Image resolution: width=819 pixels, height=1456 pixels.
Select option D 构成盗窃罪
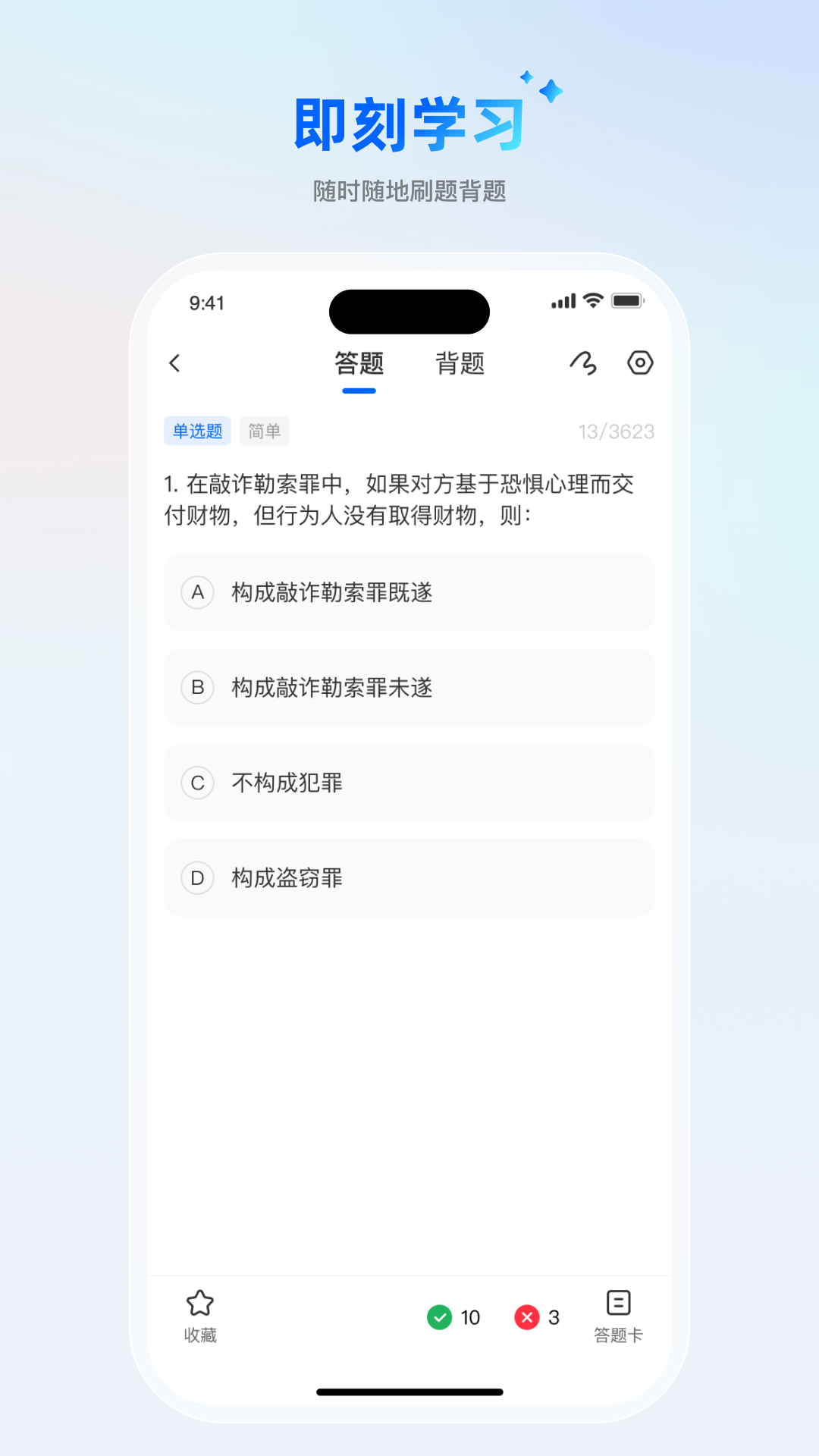click(409, 878)
